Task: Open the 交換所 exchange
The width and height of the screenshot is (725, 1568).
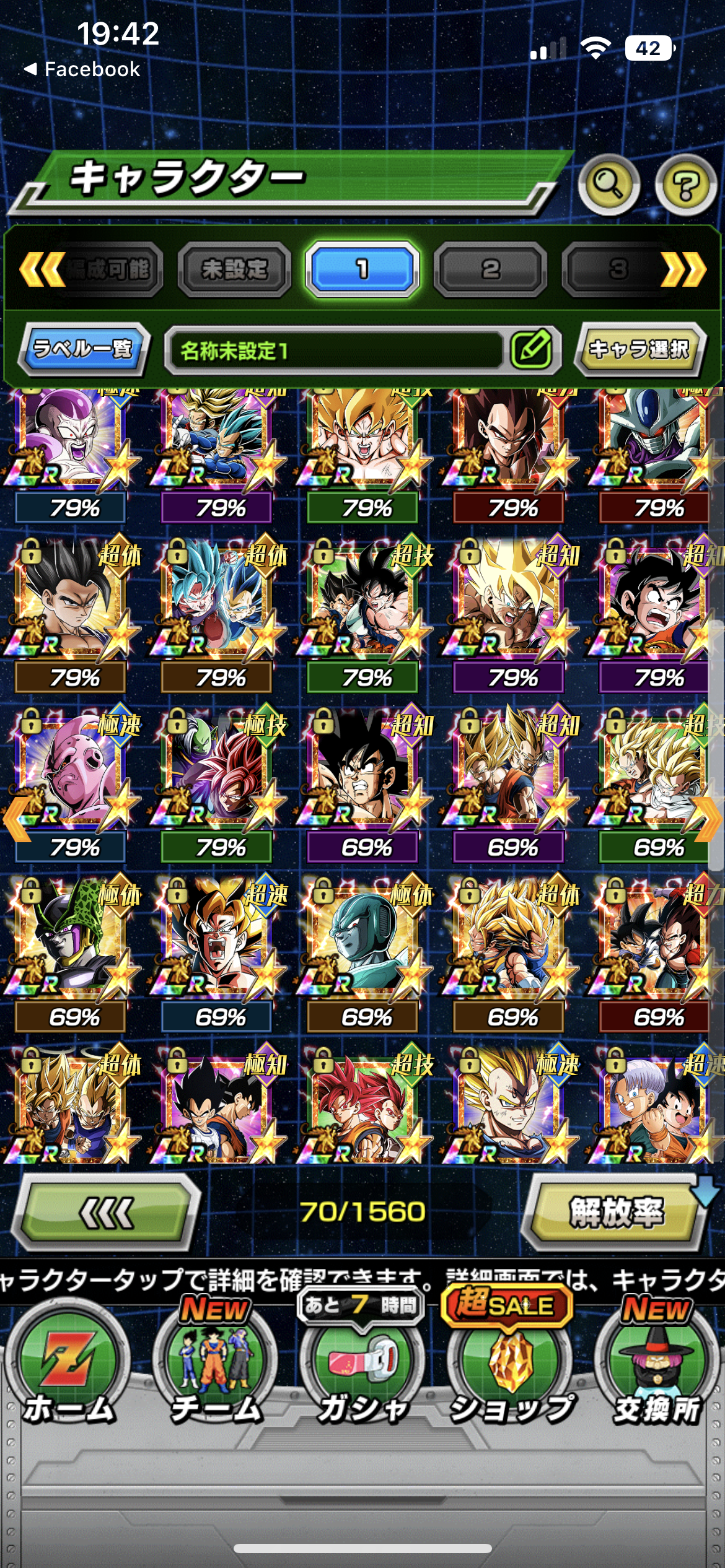Action: pos(657,1369)
